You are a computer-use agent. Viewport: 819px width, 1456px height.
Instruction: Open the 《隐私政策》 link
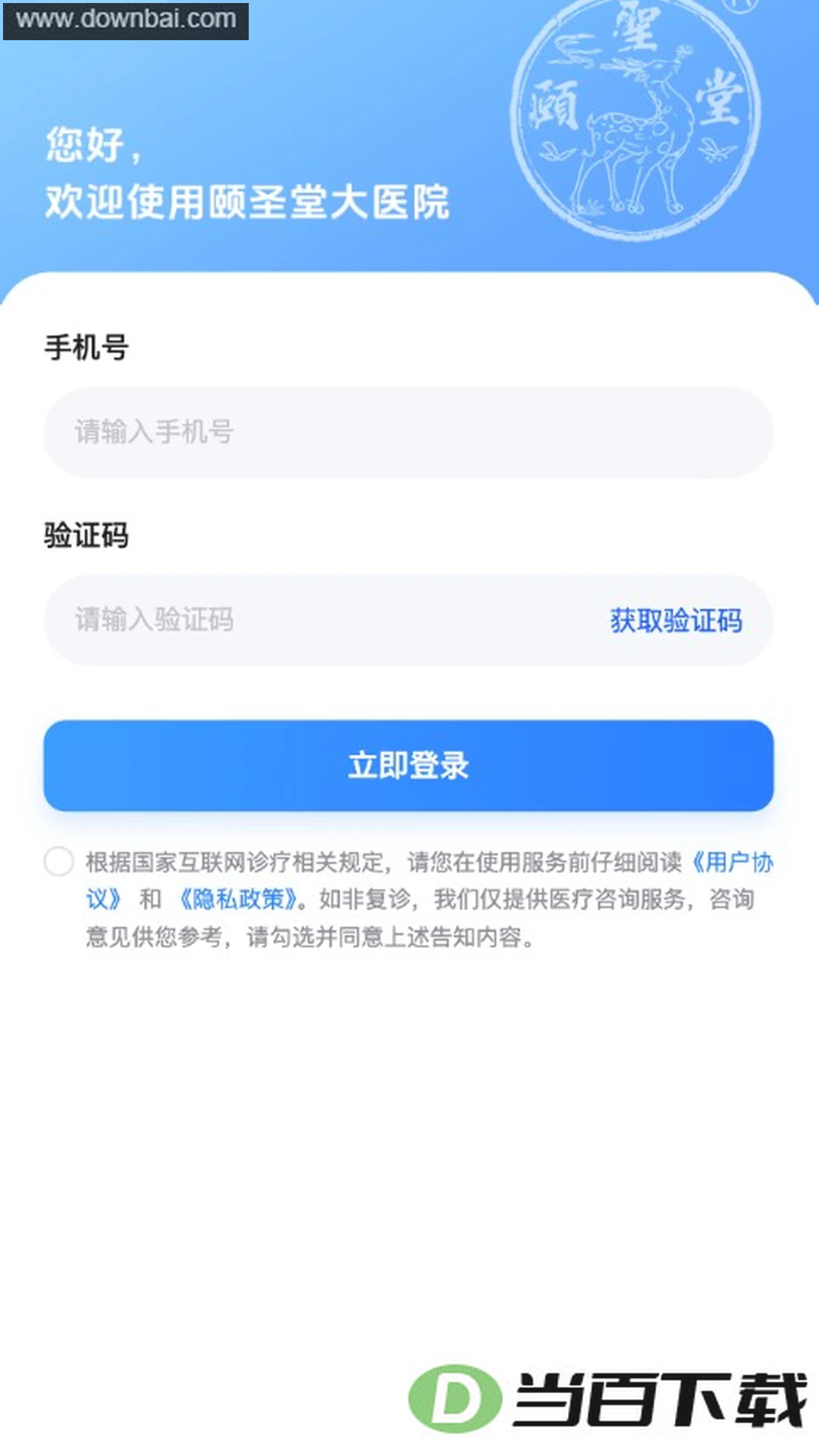click(238, 899)
